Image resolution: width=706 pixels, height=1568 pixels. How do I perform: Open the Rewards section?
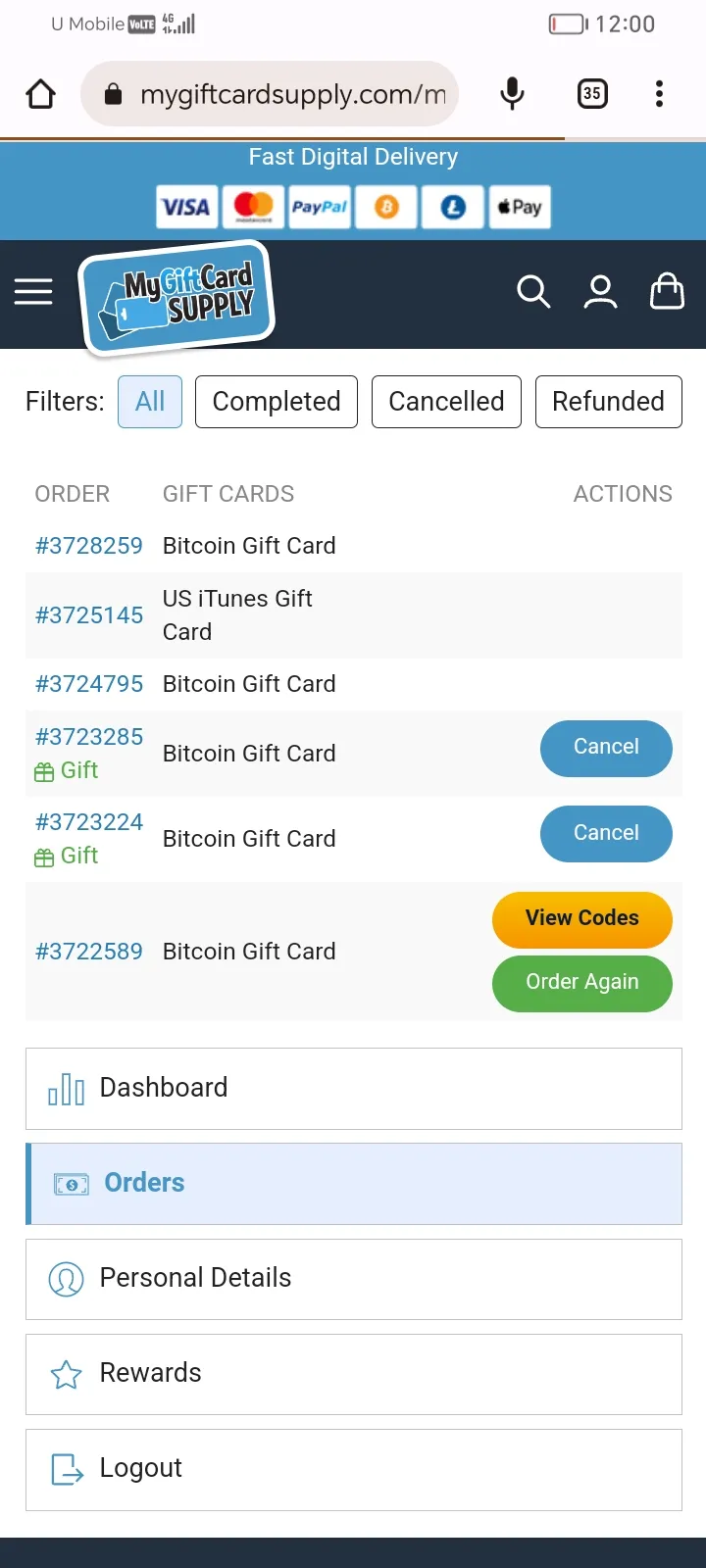click(354, 1374)
